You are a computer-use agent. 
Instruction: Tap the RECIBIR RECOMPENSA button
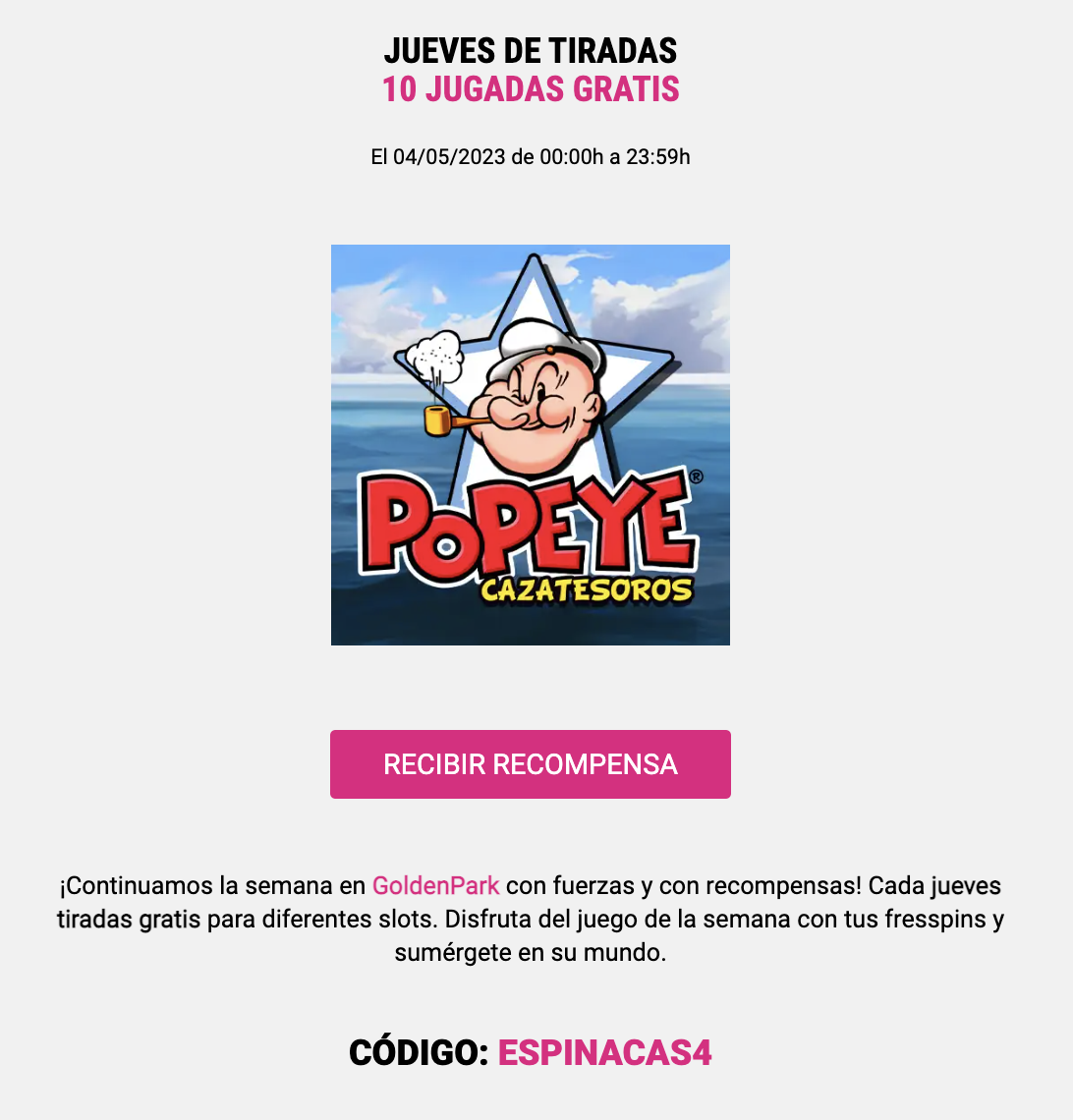point(531,764)
